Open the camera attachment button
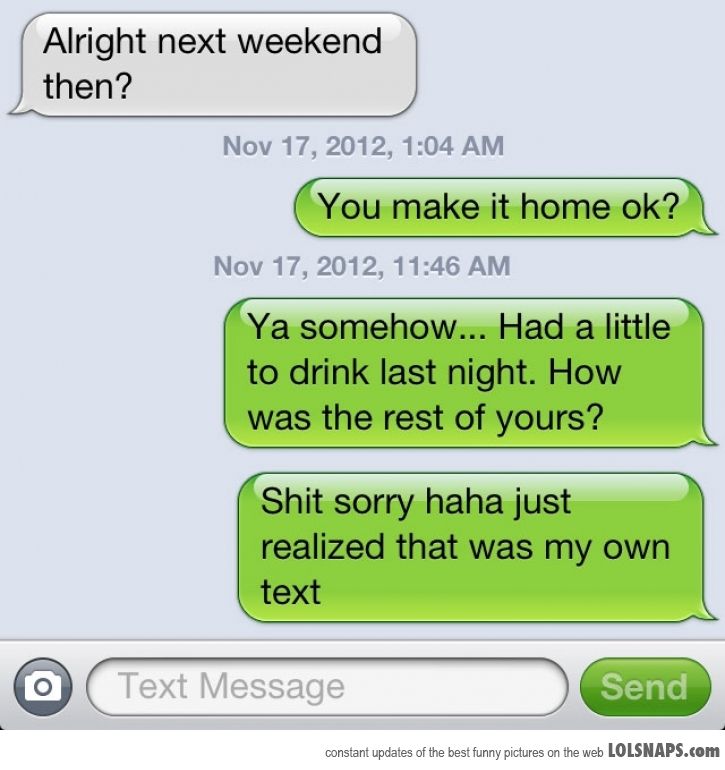725x770 pixels. 41,687
